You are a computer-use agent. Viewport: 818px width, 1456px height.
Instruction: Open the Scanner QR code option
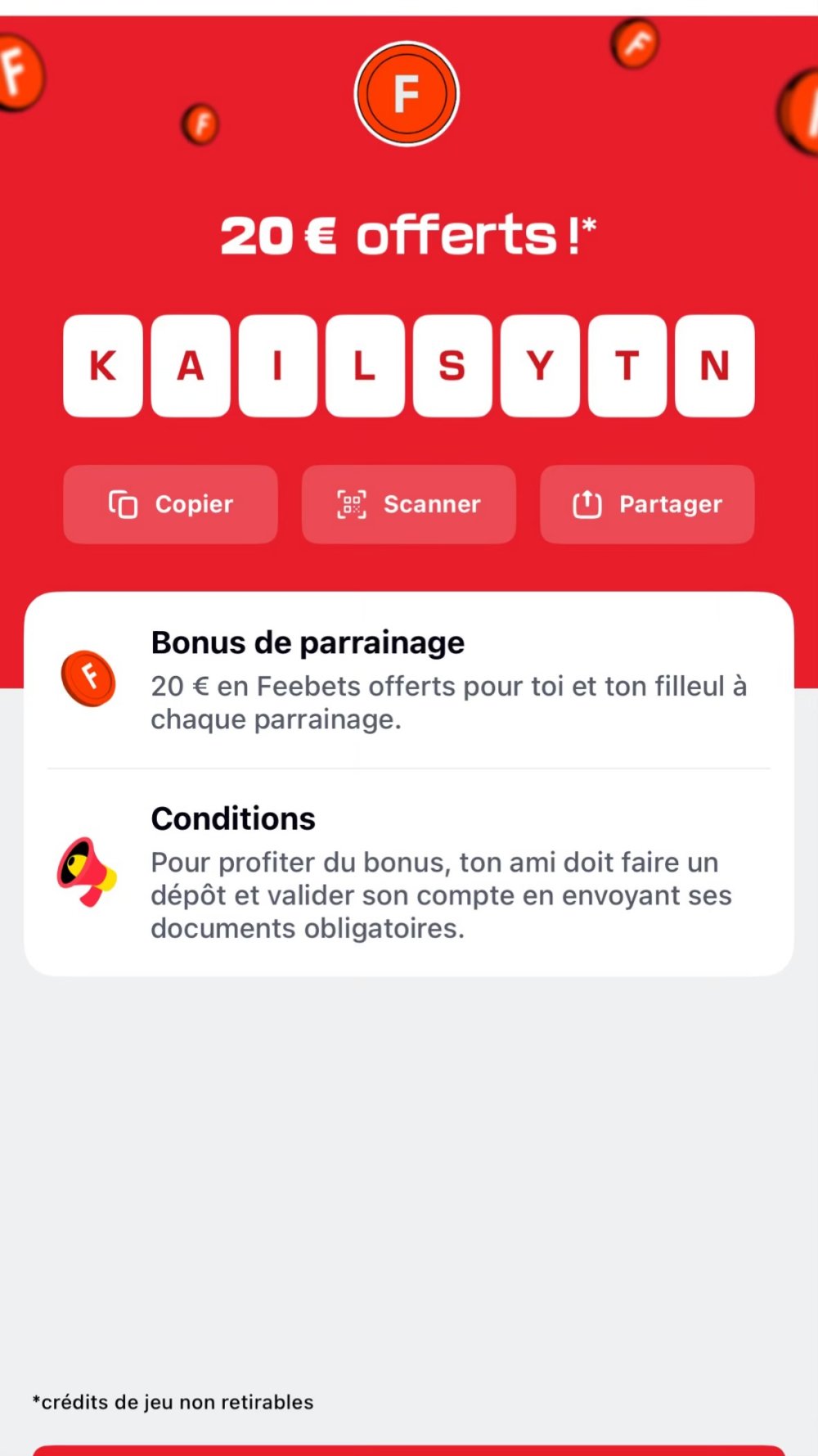tap(408, 504)
